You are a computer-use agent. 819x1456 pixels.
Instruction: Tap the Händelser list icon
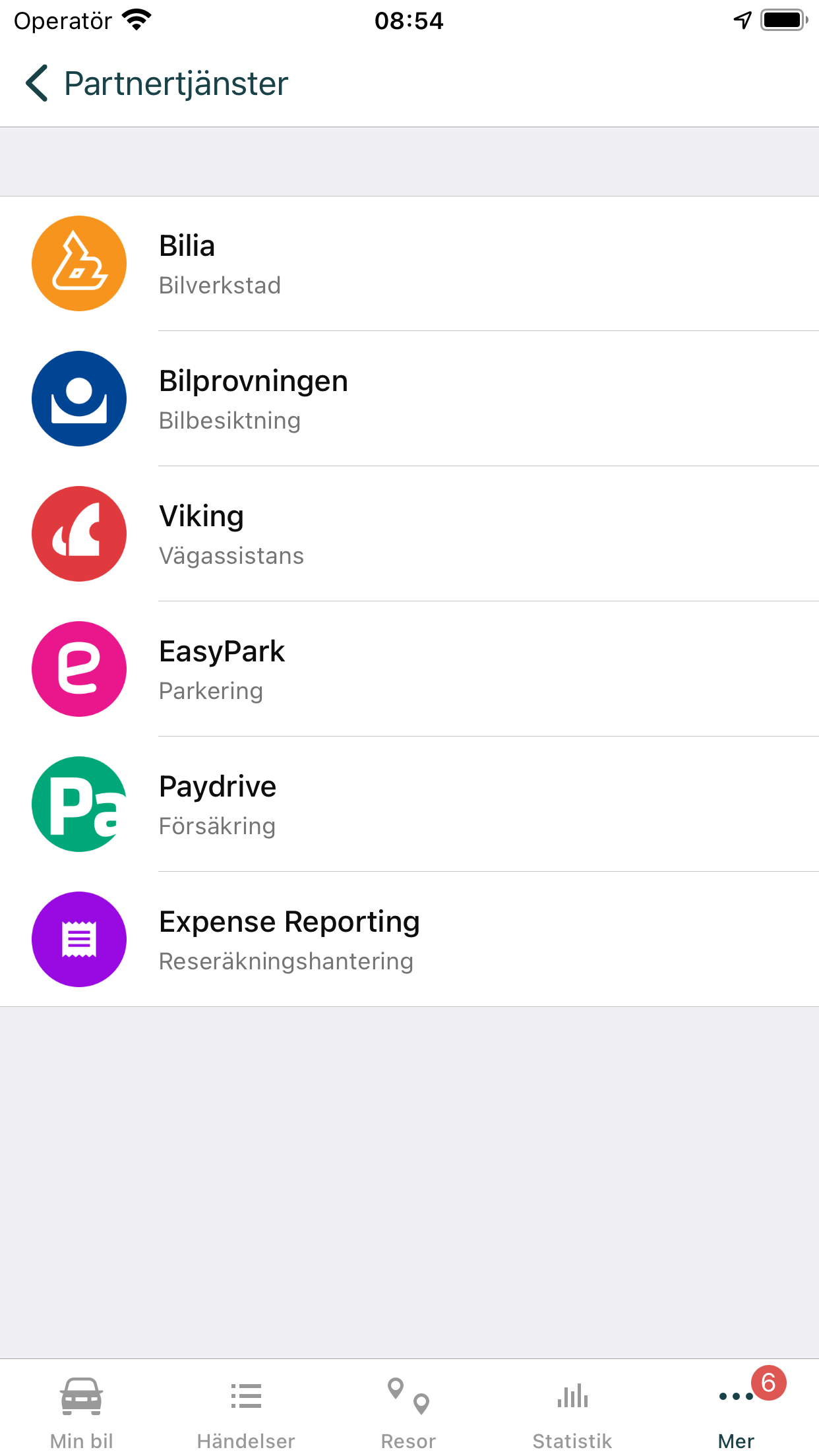[x=245, y=1395]
